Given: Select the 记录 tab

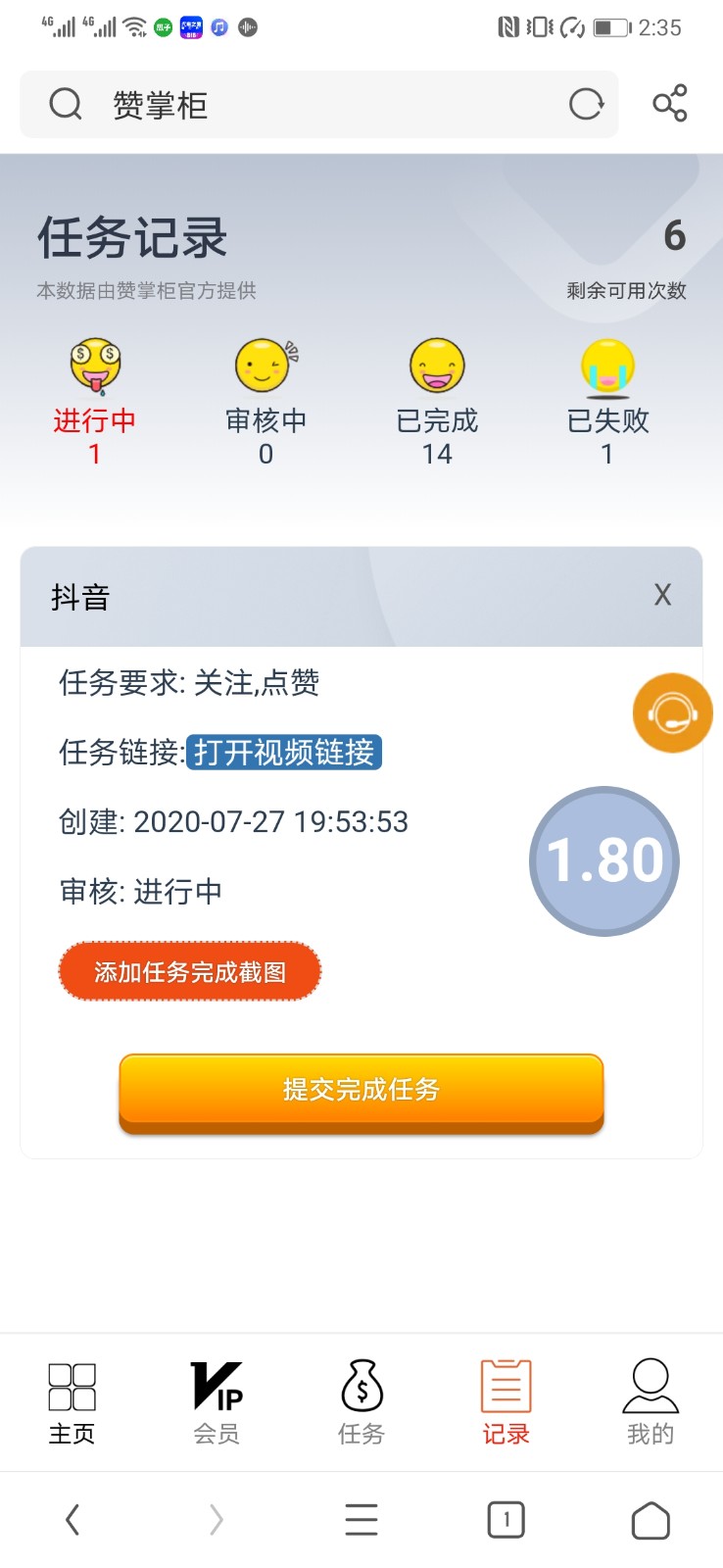Looking at the screenshot, I should click(x=506, y=1402).
